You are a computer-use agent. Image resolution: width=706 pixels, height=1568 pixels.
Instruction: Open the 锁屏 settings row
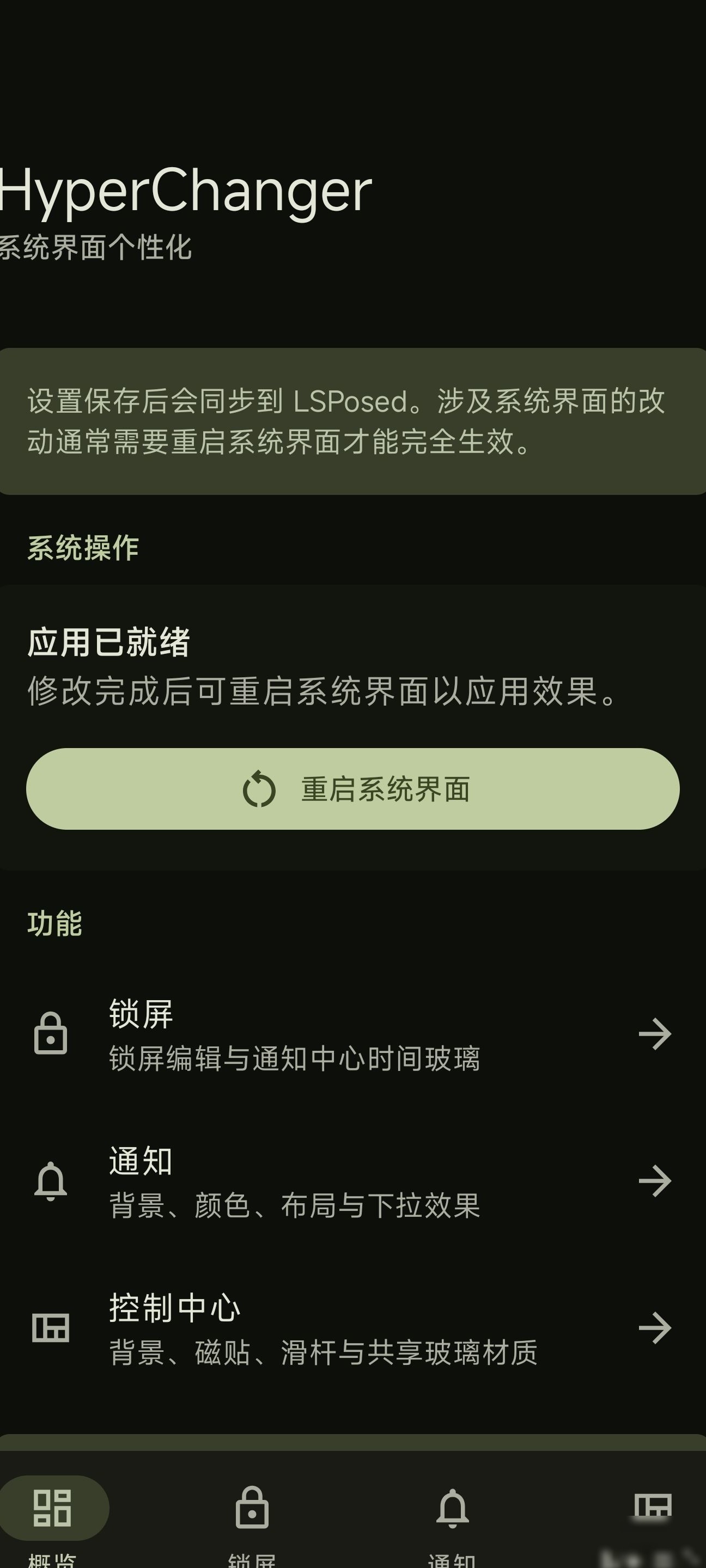(x=352, y=1034)
